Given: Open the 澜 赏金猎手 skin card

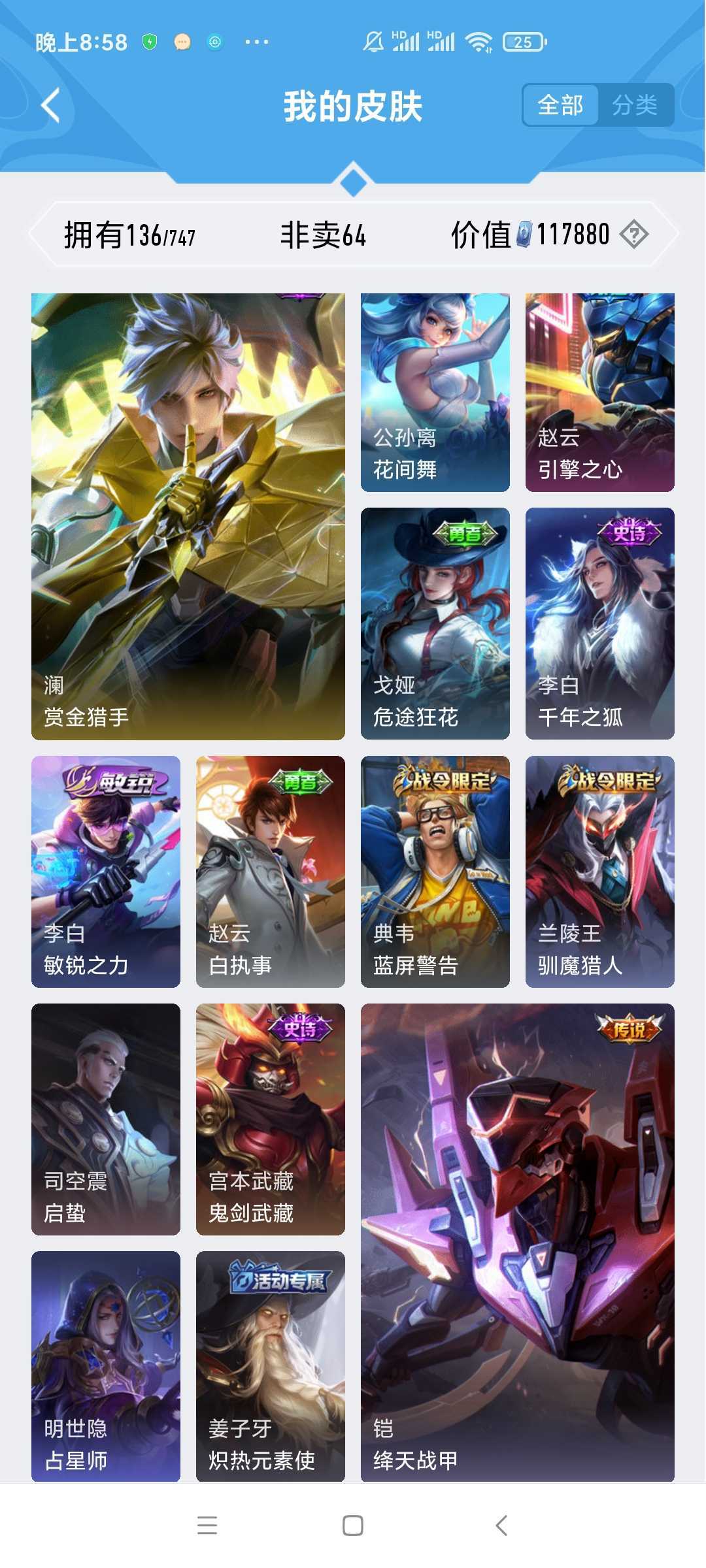Looking at the screenshot, I should pyautogui.click(x=188, y=516).
